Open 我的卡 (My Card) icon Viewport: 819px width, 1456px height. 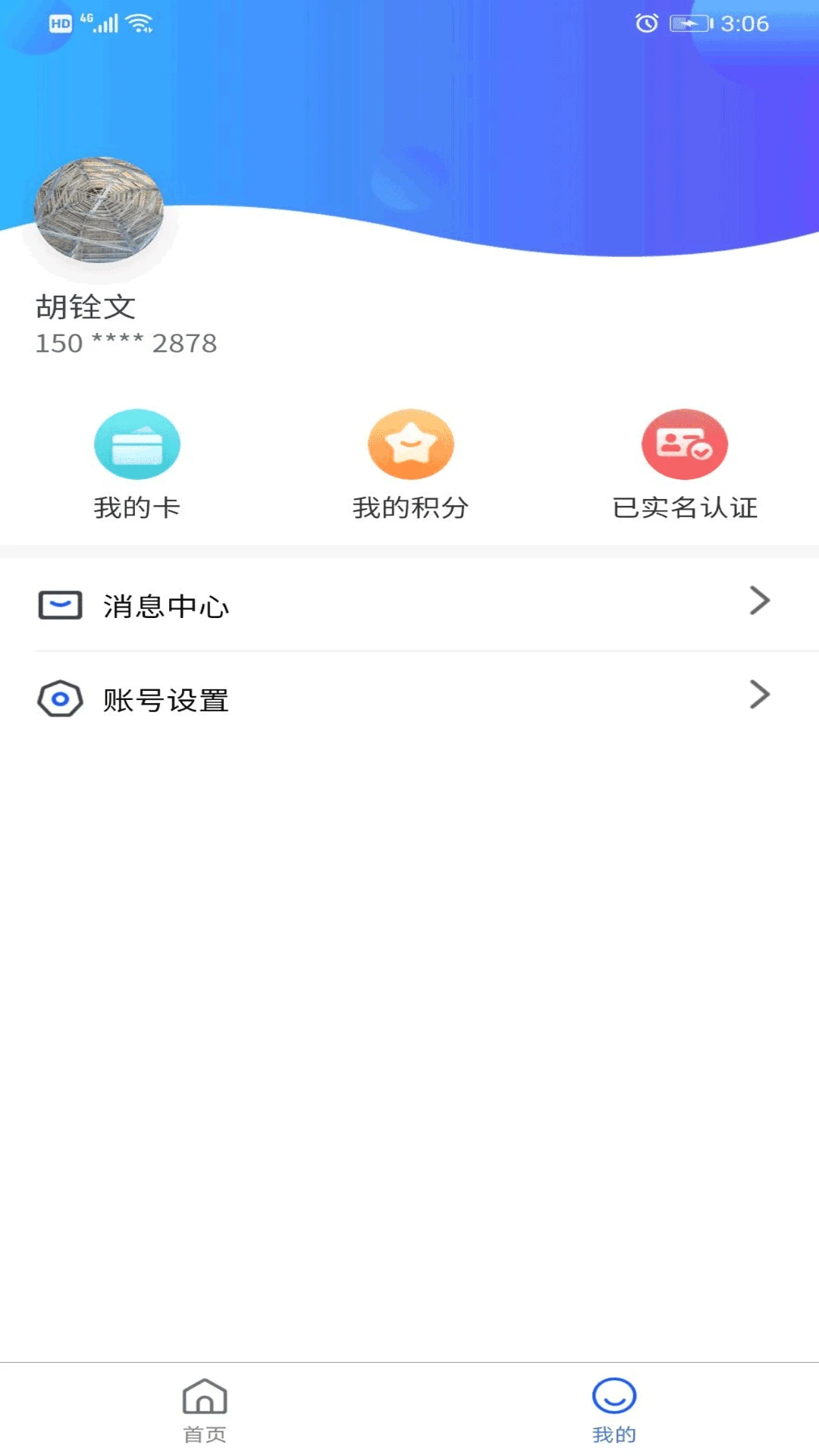pos(137,444)
